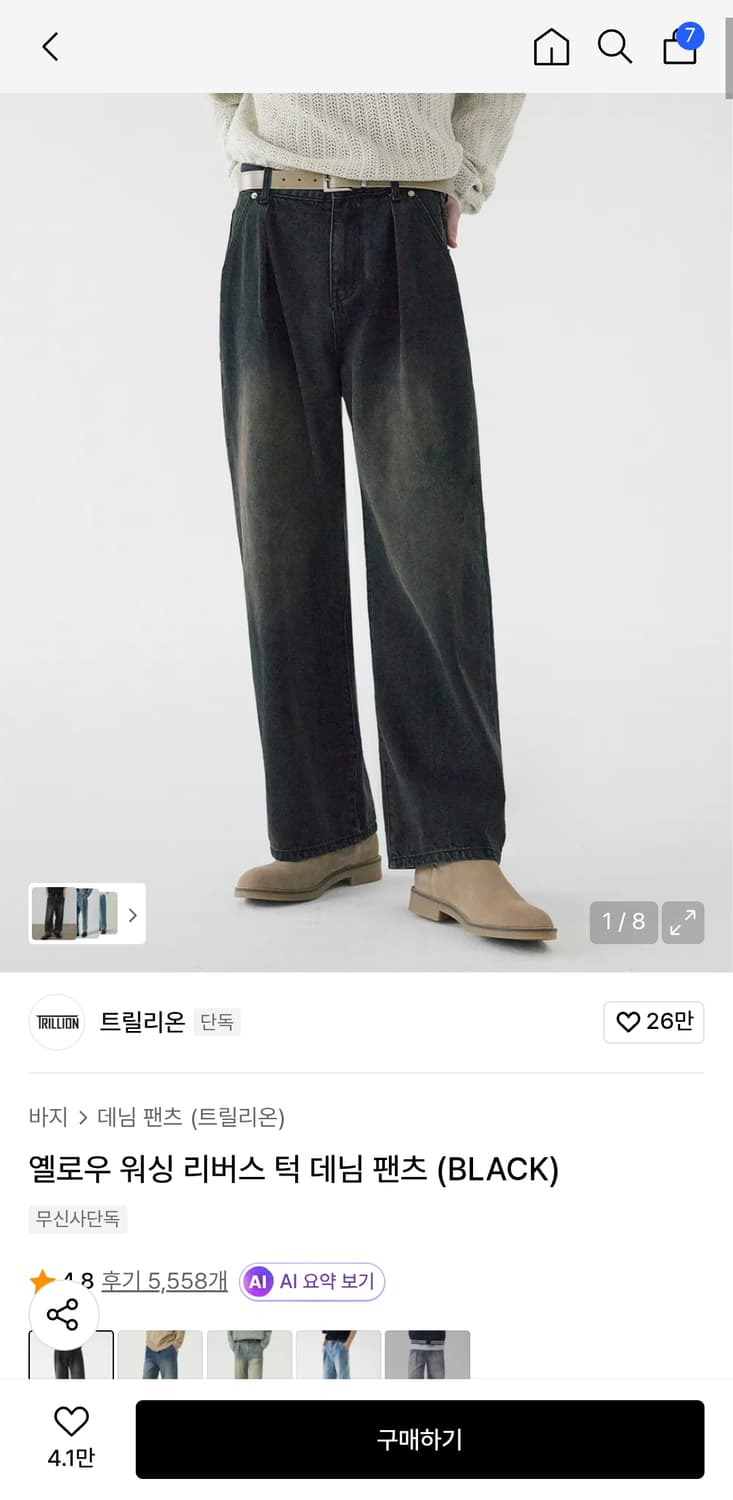733x1500 pixels.
Task: Open fullscreen view of the product photo
Action: [x=683, y=922]
